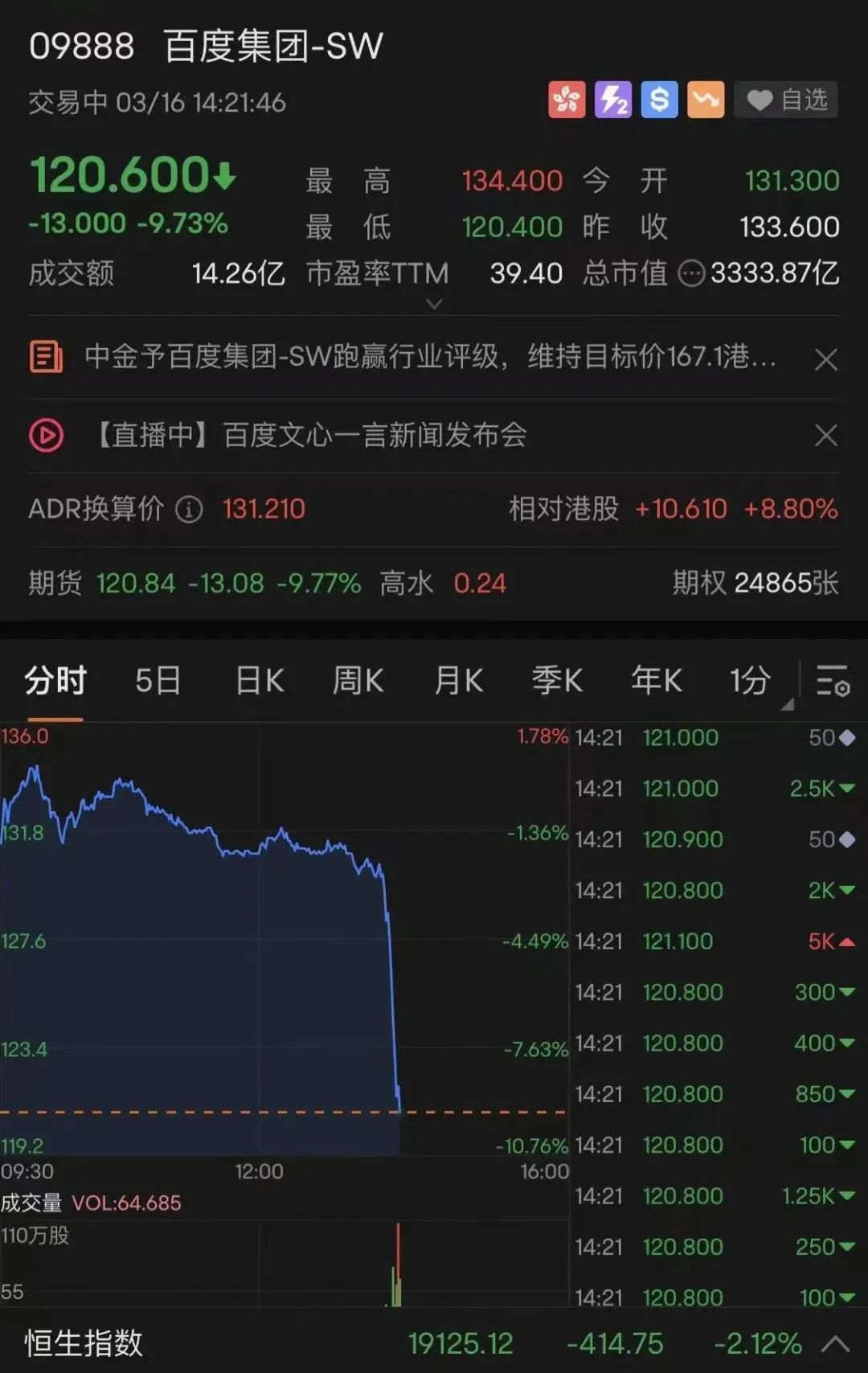Viewport: 868px width, 1373px height.
Task: Tap the orange downward trend icon
Action: coord(706,100)
